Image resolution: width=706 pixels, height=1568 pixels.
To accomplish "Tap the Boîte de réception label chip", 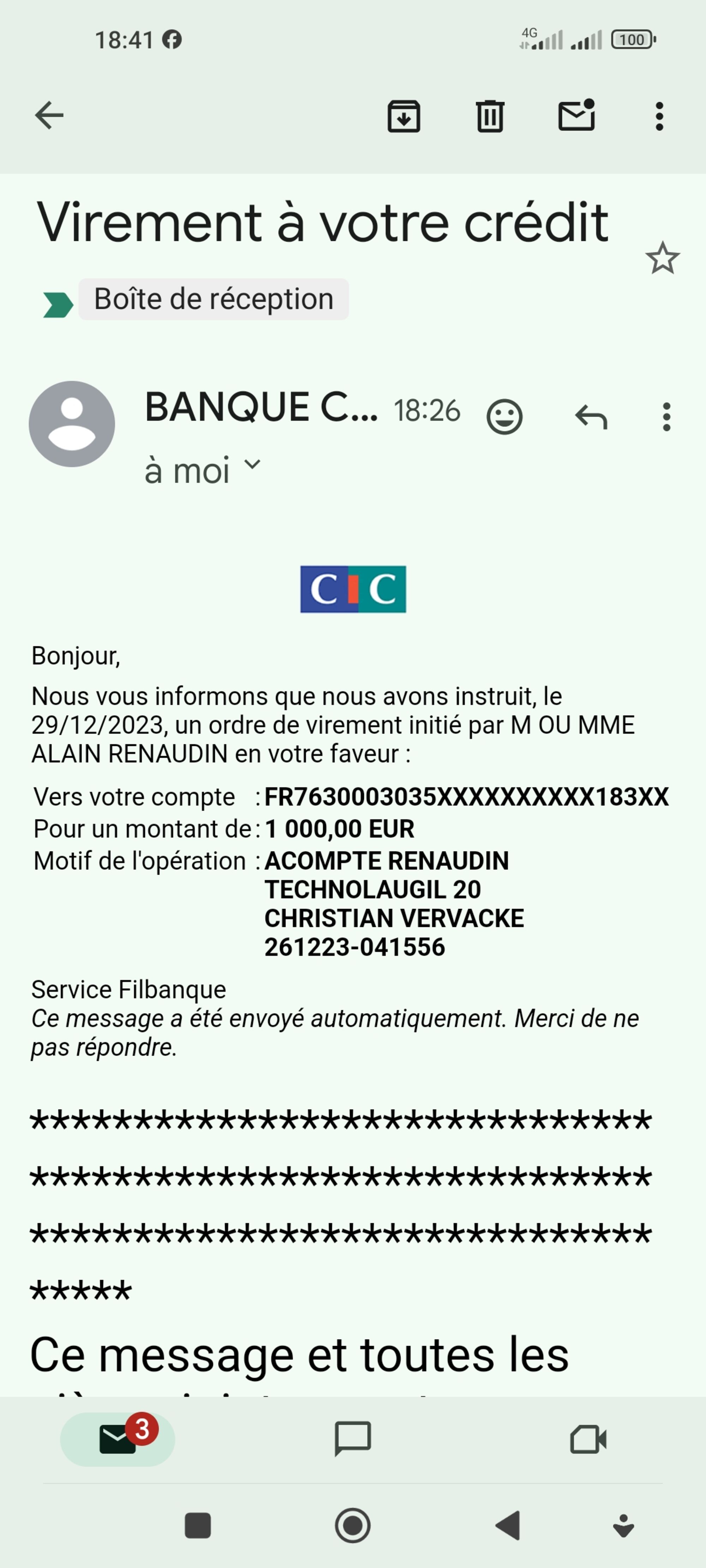I will (x=213, y=300).
